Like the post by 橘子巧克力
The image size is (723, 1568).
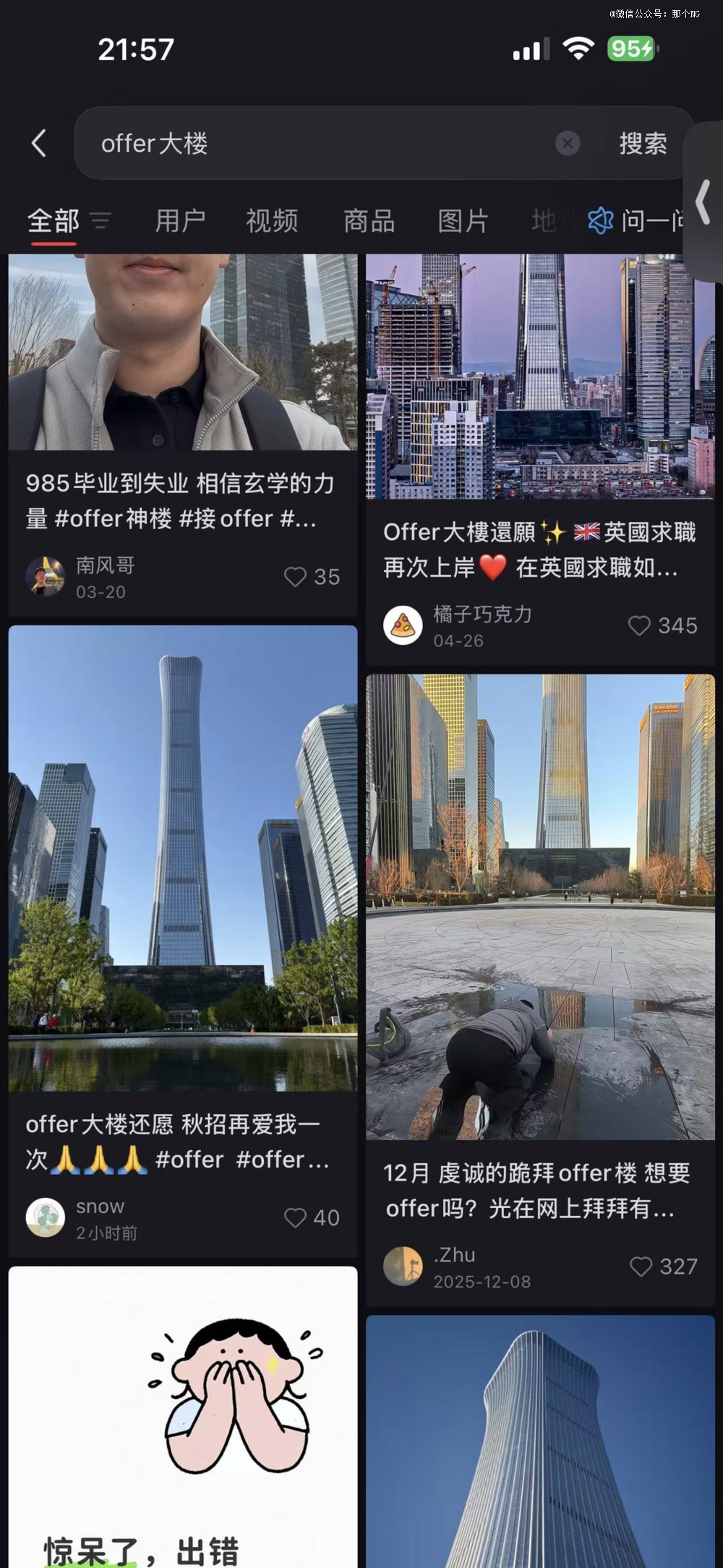[x=662, y=625]
